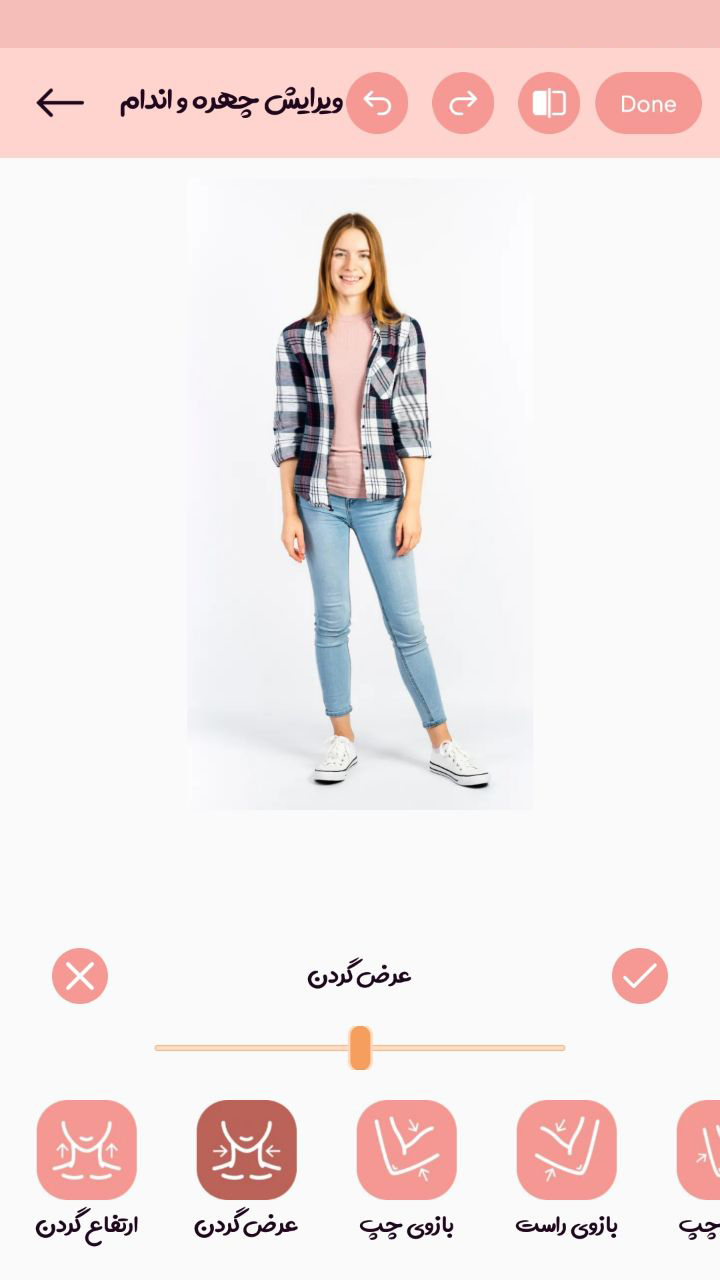Choose the بازوی چپ tool
This screenshot has height=1280, width=720.
click(407, 1150)
